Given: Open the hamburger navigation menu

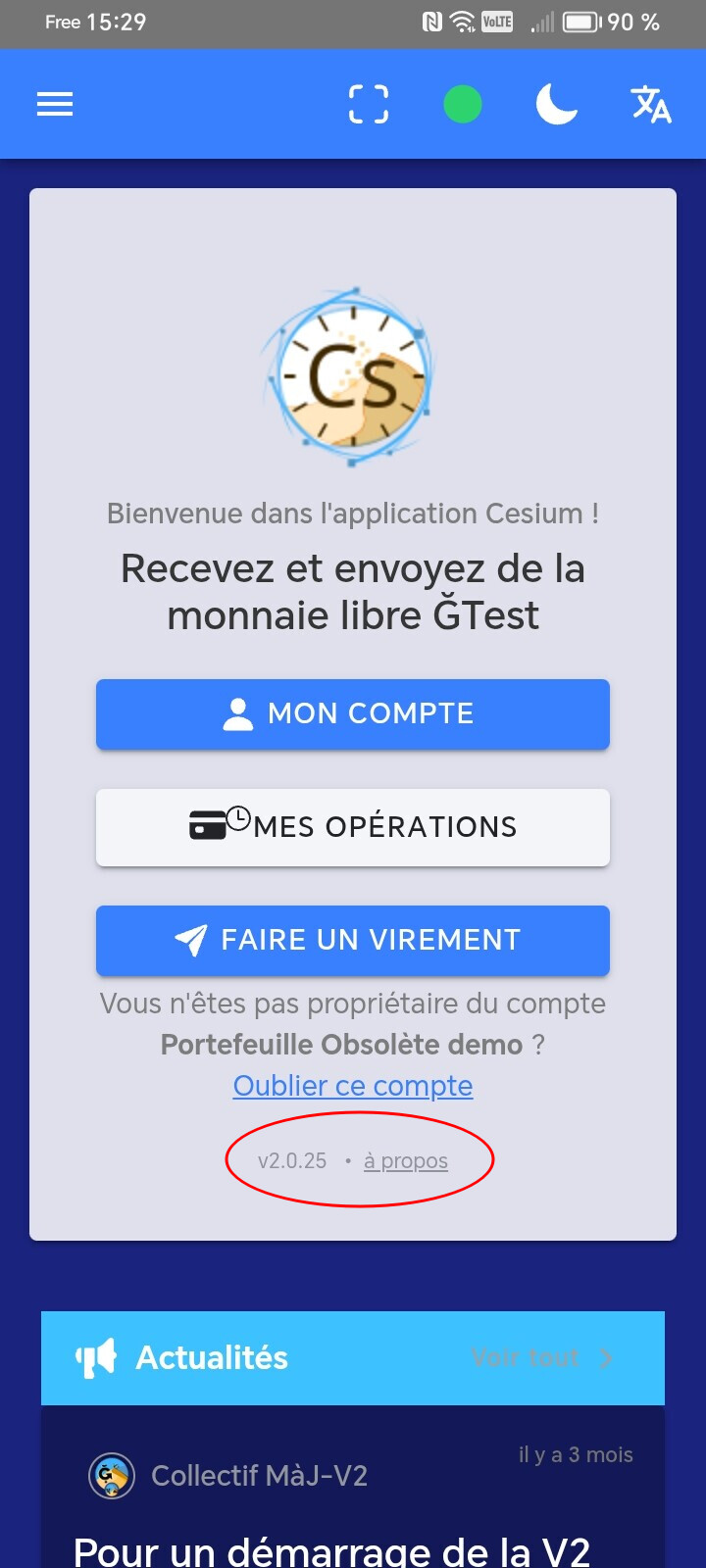Looking at the screenshot, I should 55,104.
